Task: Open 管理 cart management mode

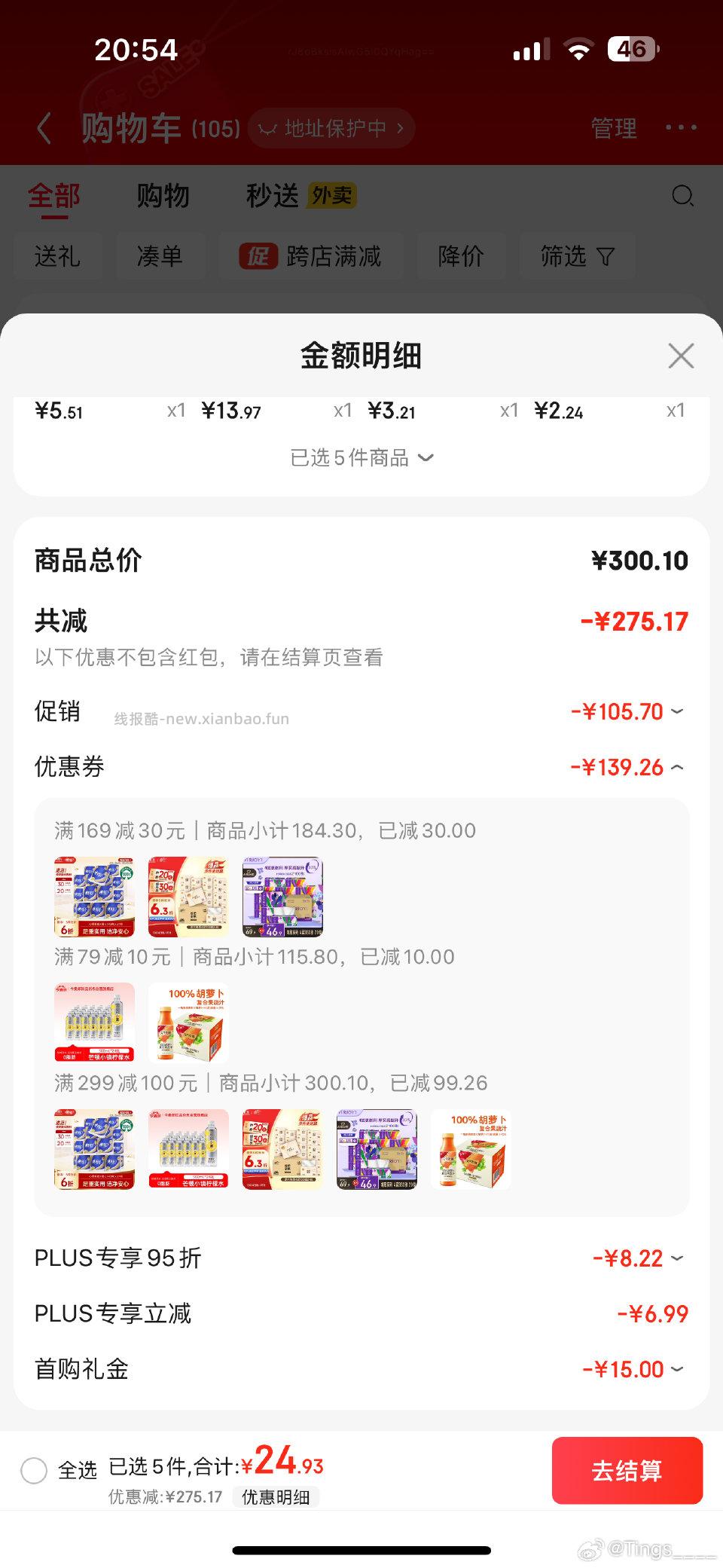Action: (x=613, y=128)
